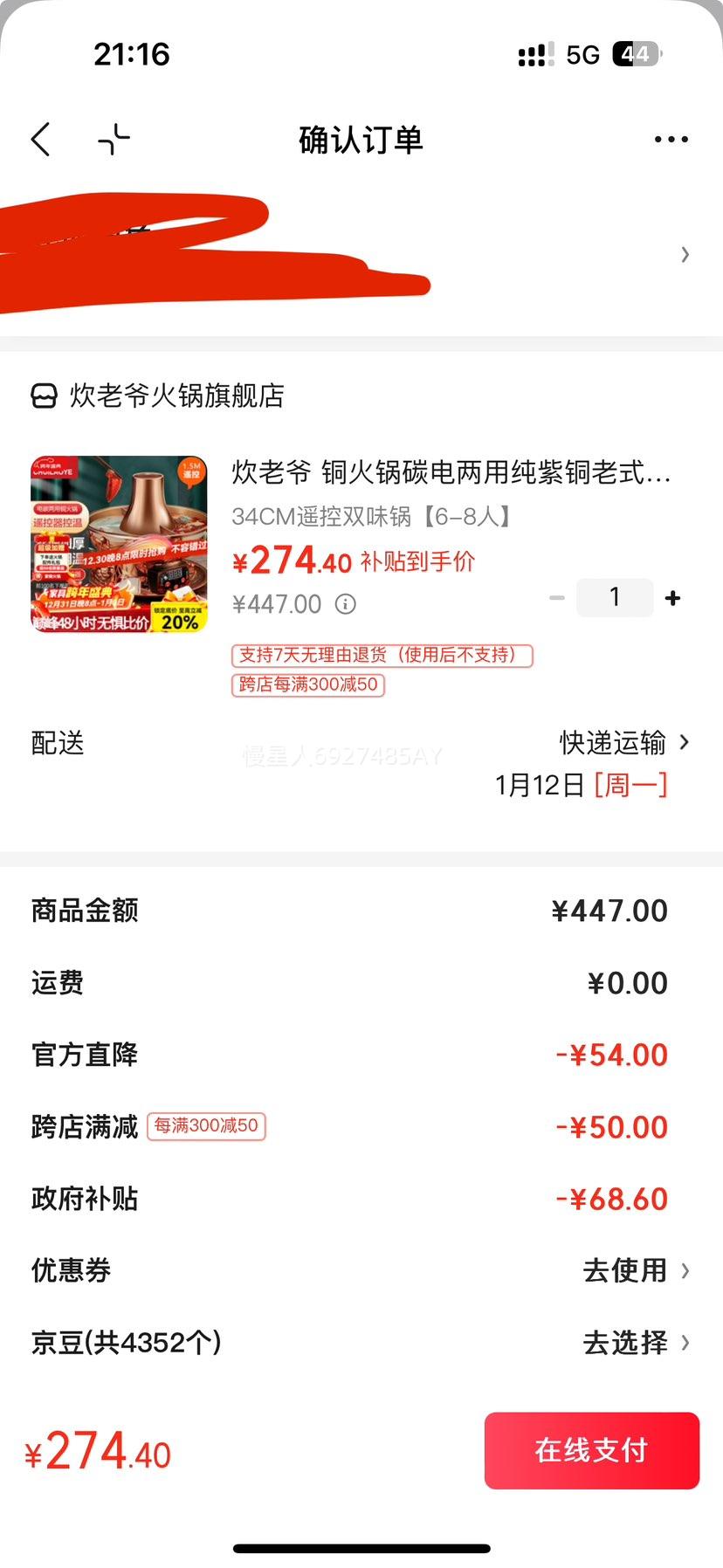Viewport: 723px width, 1568px height.
Task: Tap the 支持7天无理由退货 tag
Action: pyautogui.click(x=380, y=656)
